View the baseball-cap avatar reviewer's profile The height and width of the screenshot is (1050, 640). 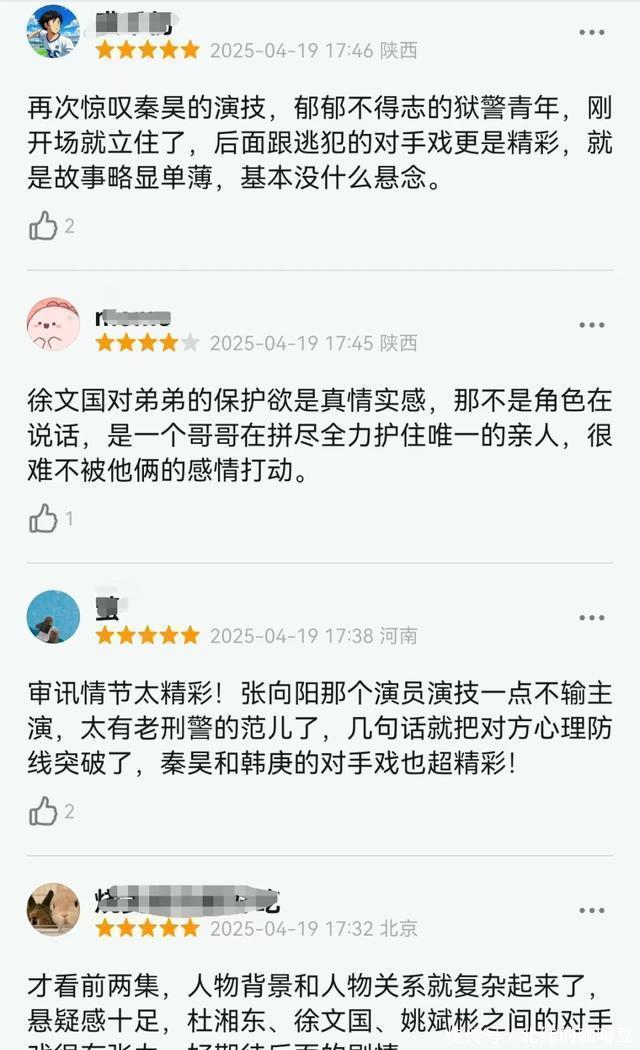pos(53,31)
